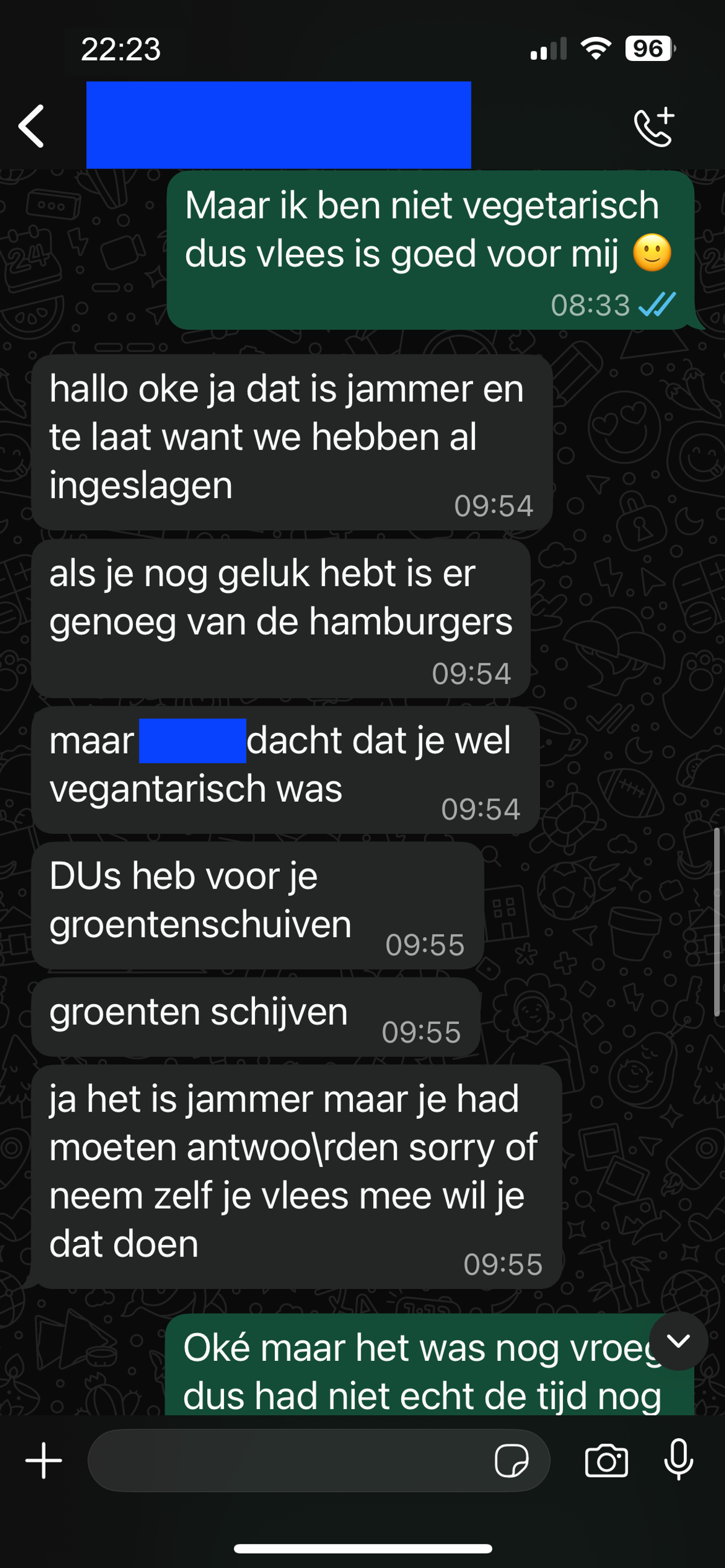The width and height of the screenshot is (725, 1568).
Task: Open the camera to take a photo
Action: point(606,1461)
